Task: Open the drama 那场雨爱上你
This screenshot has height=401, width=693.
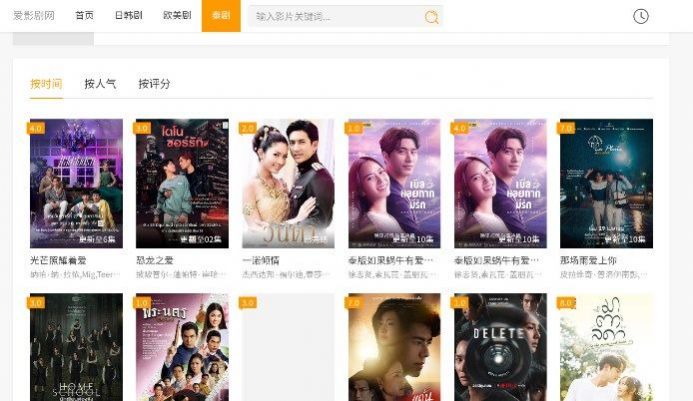Action: (606, 184)
